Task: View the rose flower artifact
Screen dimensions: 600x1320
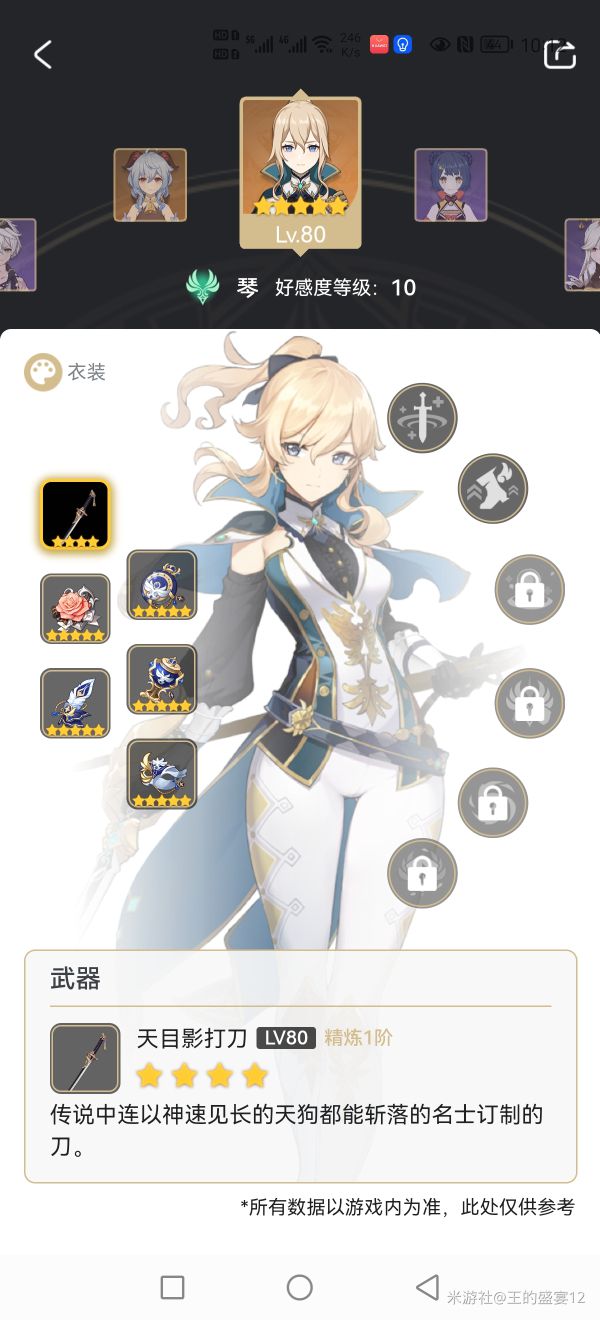Action: 75,608
